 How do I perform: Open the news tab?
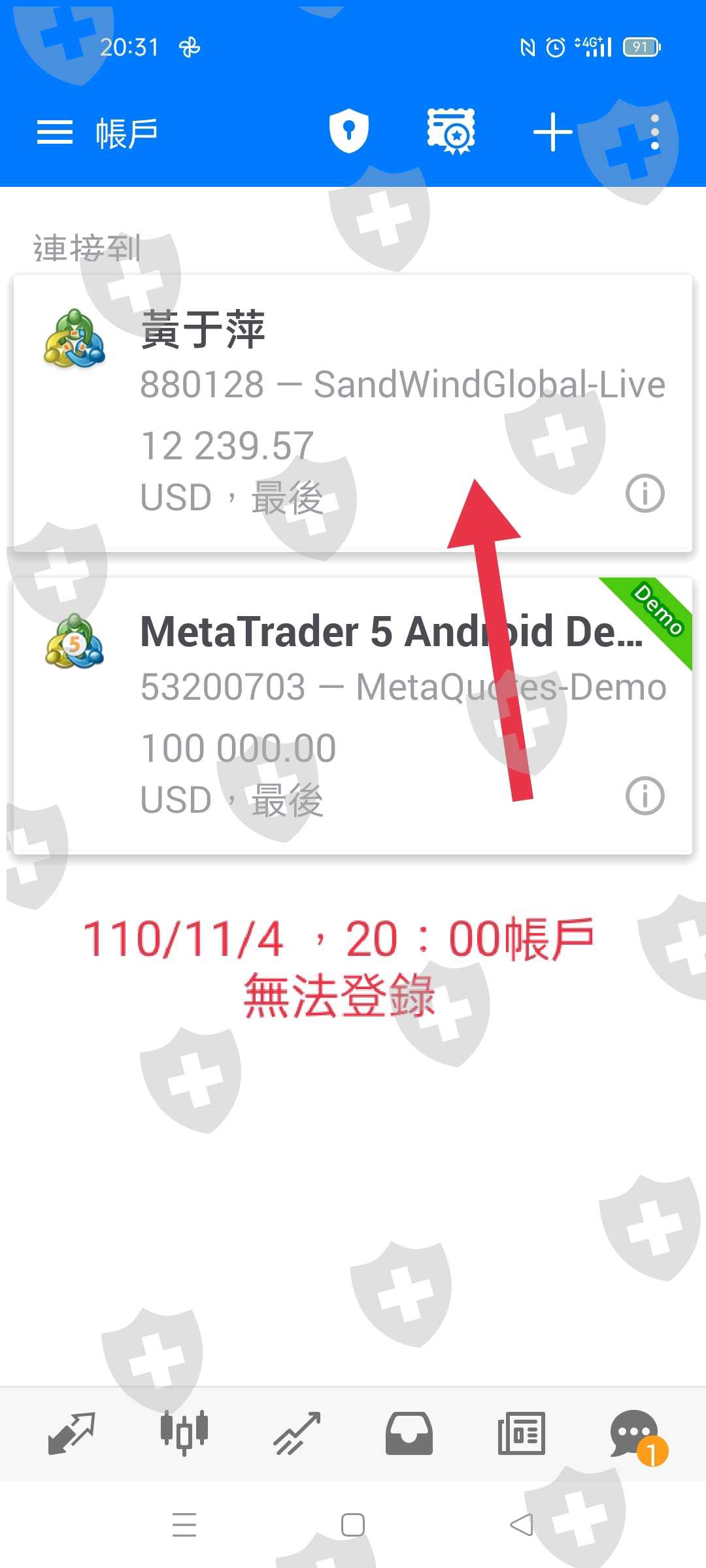[522, 1433]
